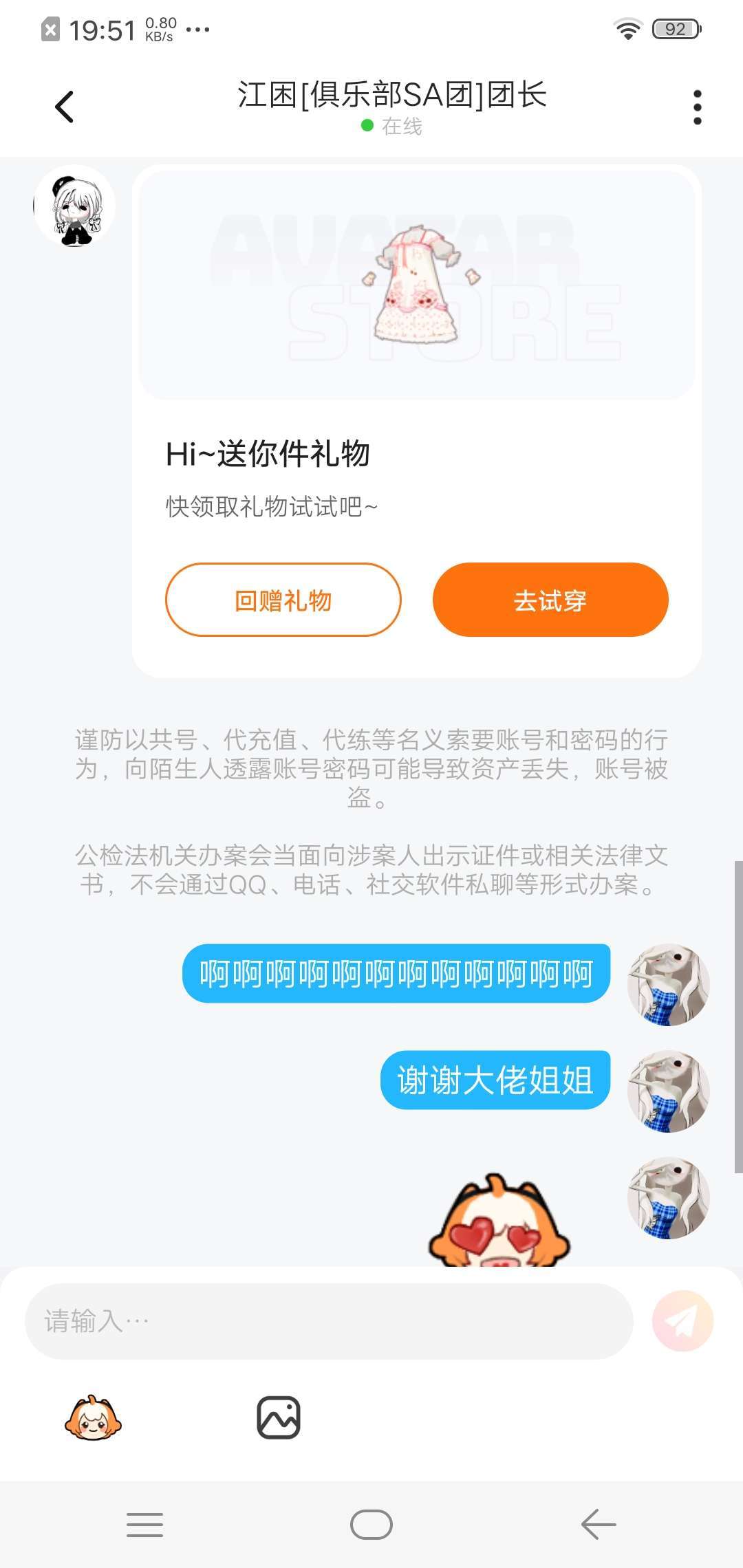Open the sender's avatar beside the gift card
This screenshot has width=743, height=1568.
click(74, 206)
